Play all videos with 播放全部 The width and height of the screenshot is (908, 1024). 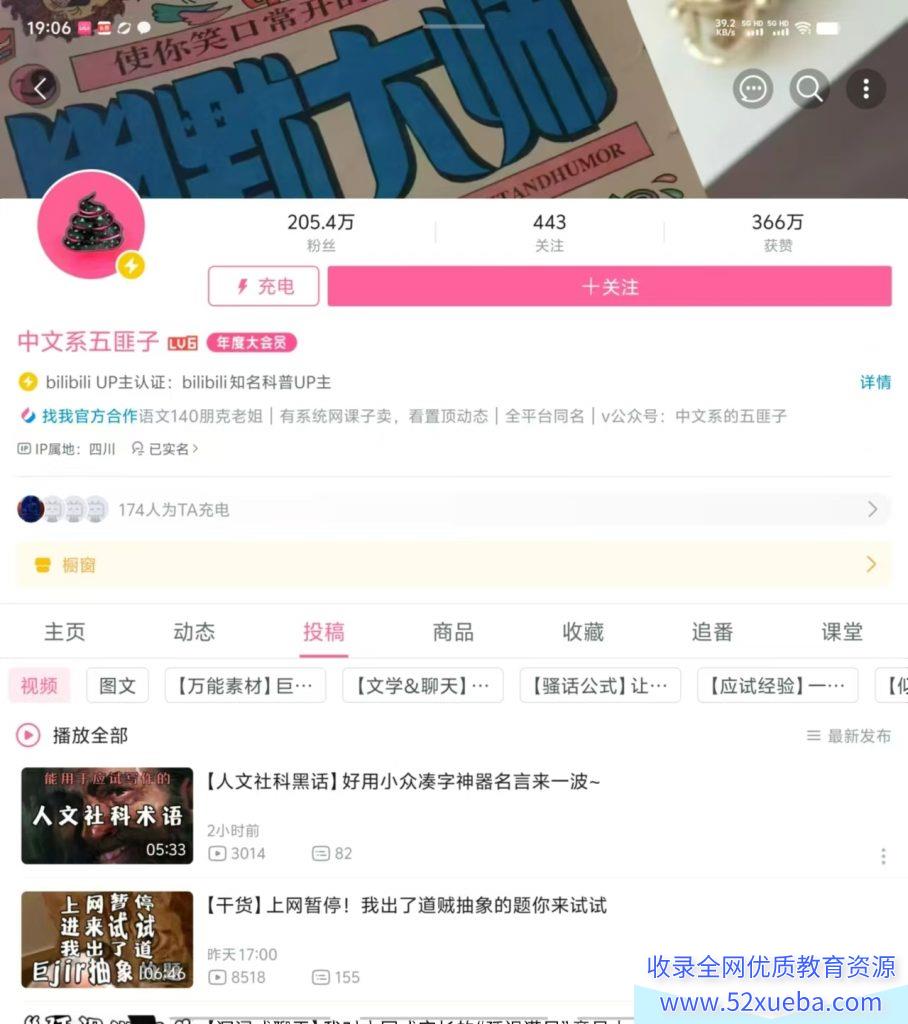[x=74, y=736]
